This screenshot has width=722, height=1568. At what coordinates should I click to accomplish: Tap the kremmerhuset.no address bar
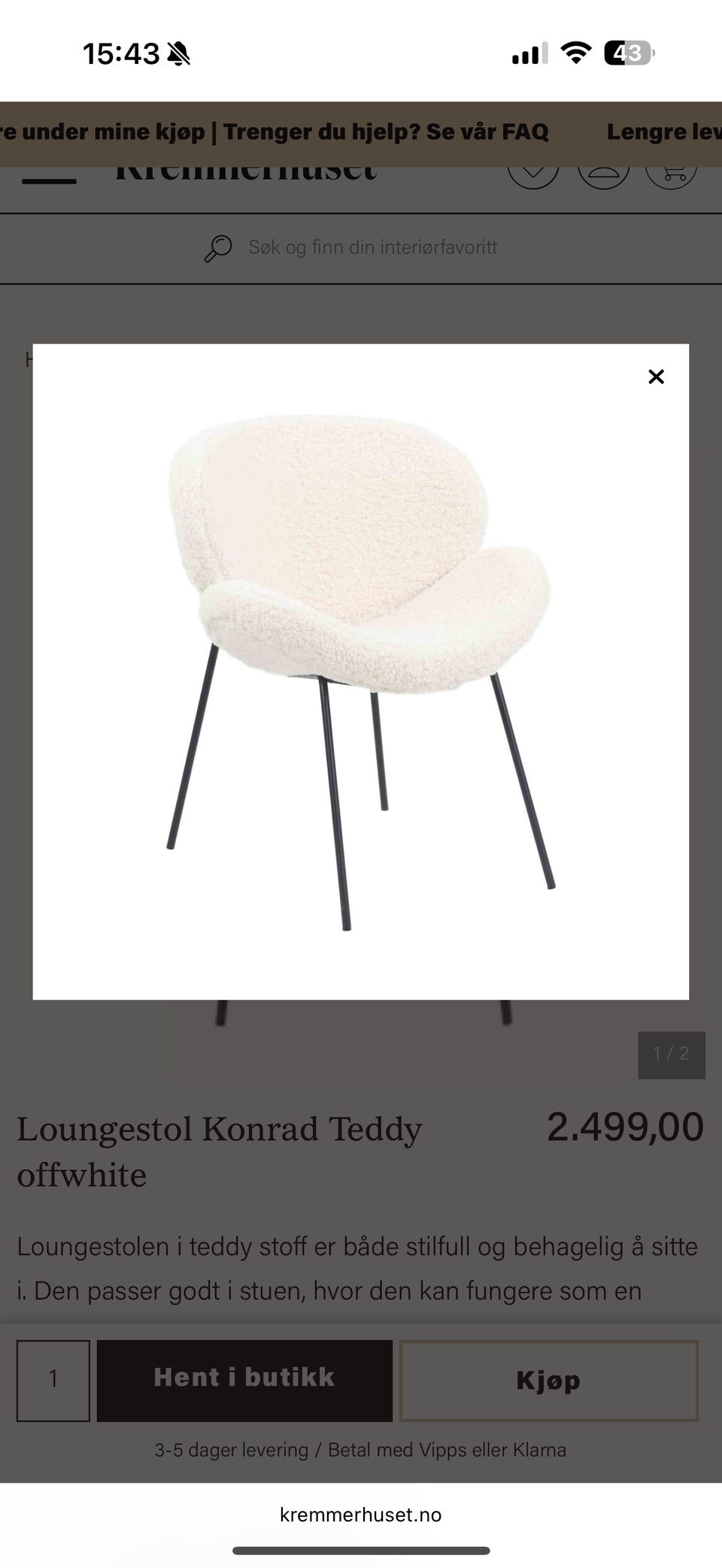pyautogui.click(x=360, y=1515)
